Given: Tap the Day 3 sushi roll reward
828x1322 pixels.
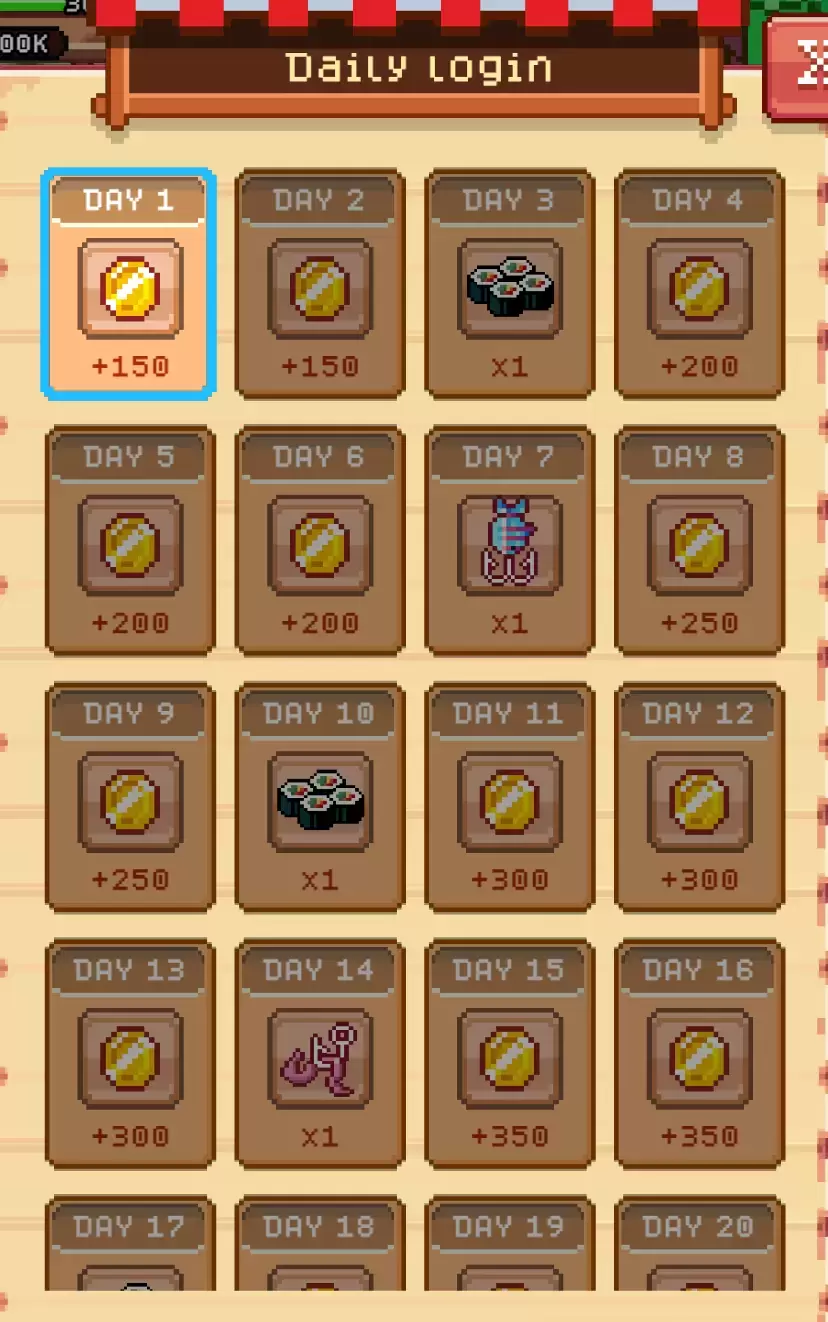Looking at the screenshot, I should coord(510,285).
